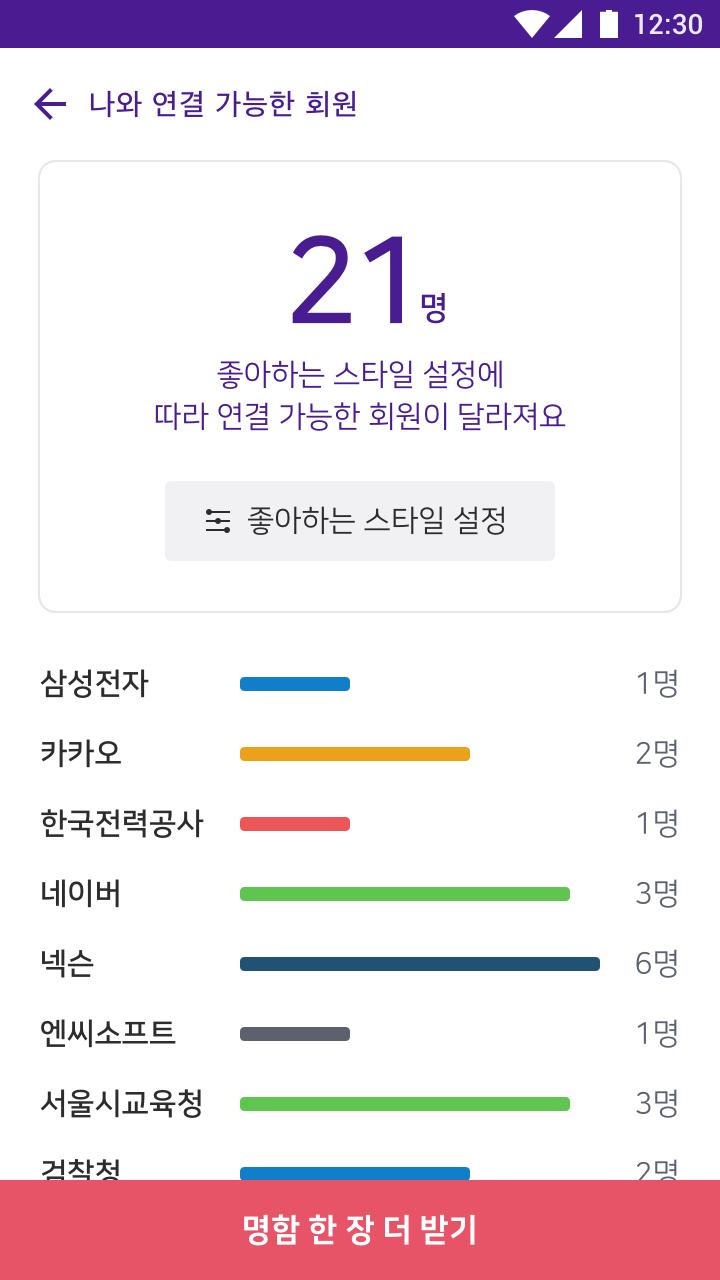Tap 명함 한 장 더 받기 button
Viewport: 720px width, 1280px height.
point(360,1230)
